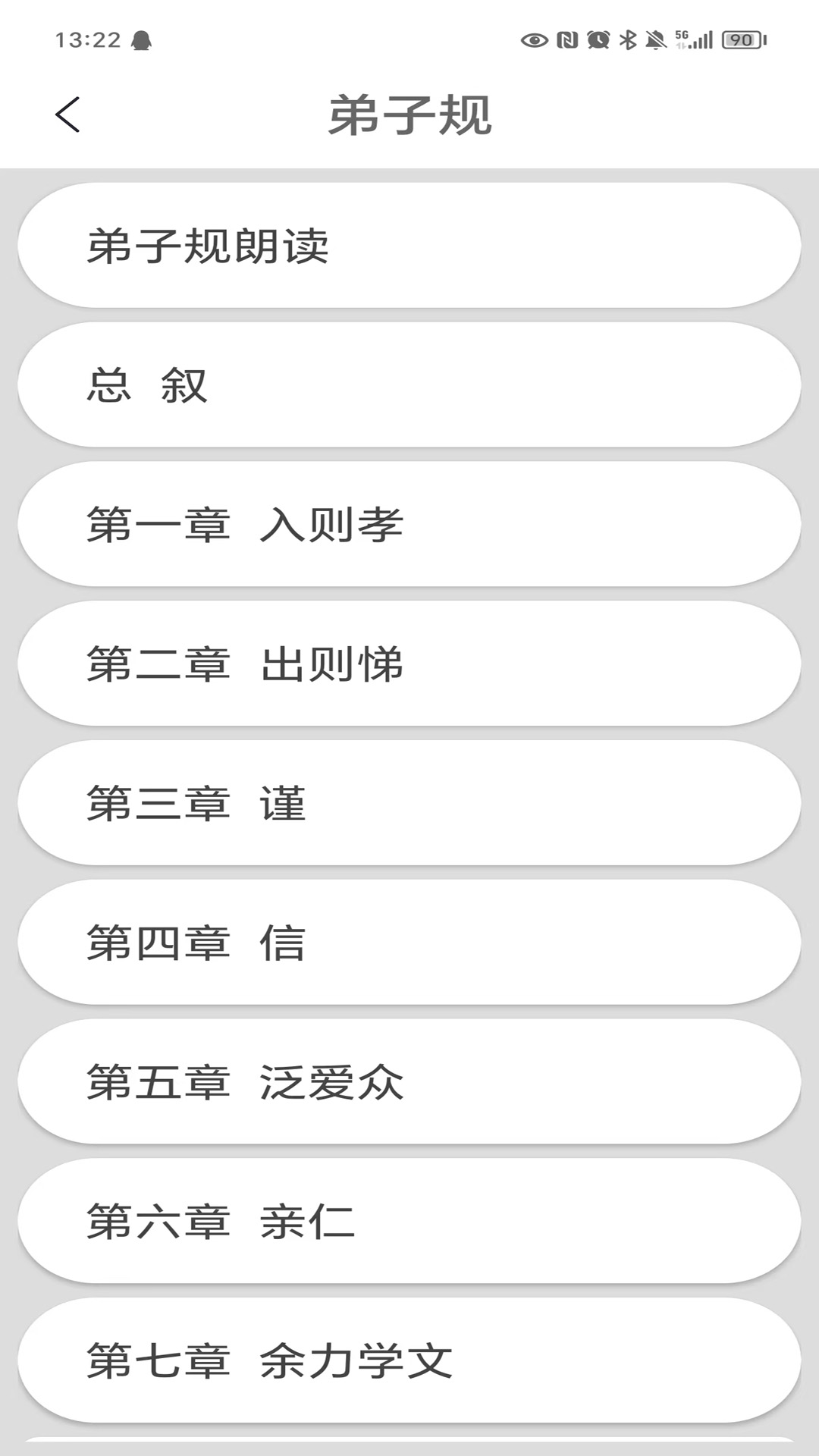Image resolution: width=819 pixels, height=1456 pixels.
Task: Tap the eye protection status bar icon
Action: [538, 38]
